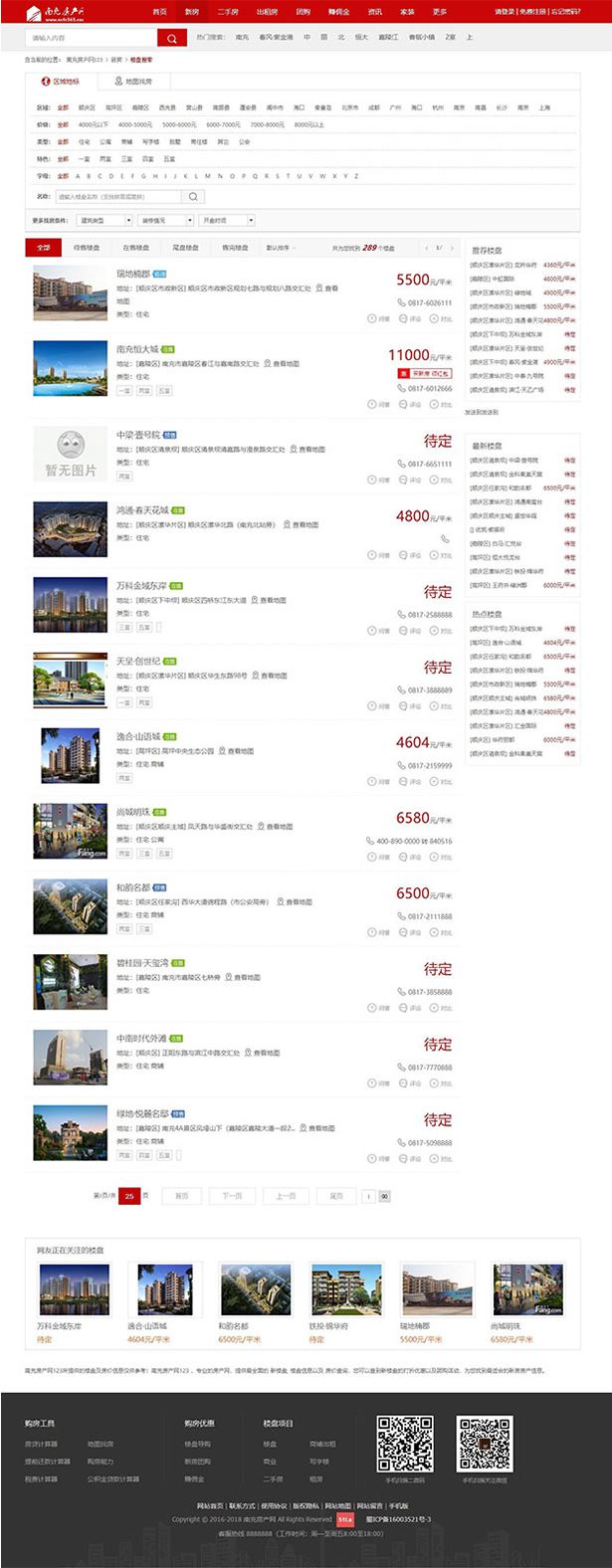Open the 出租房 navigation item

[x=266, y=12]
